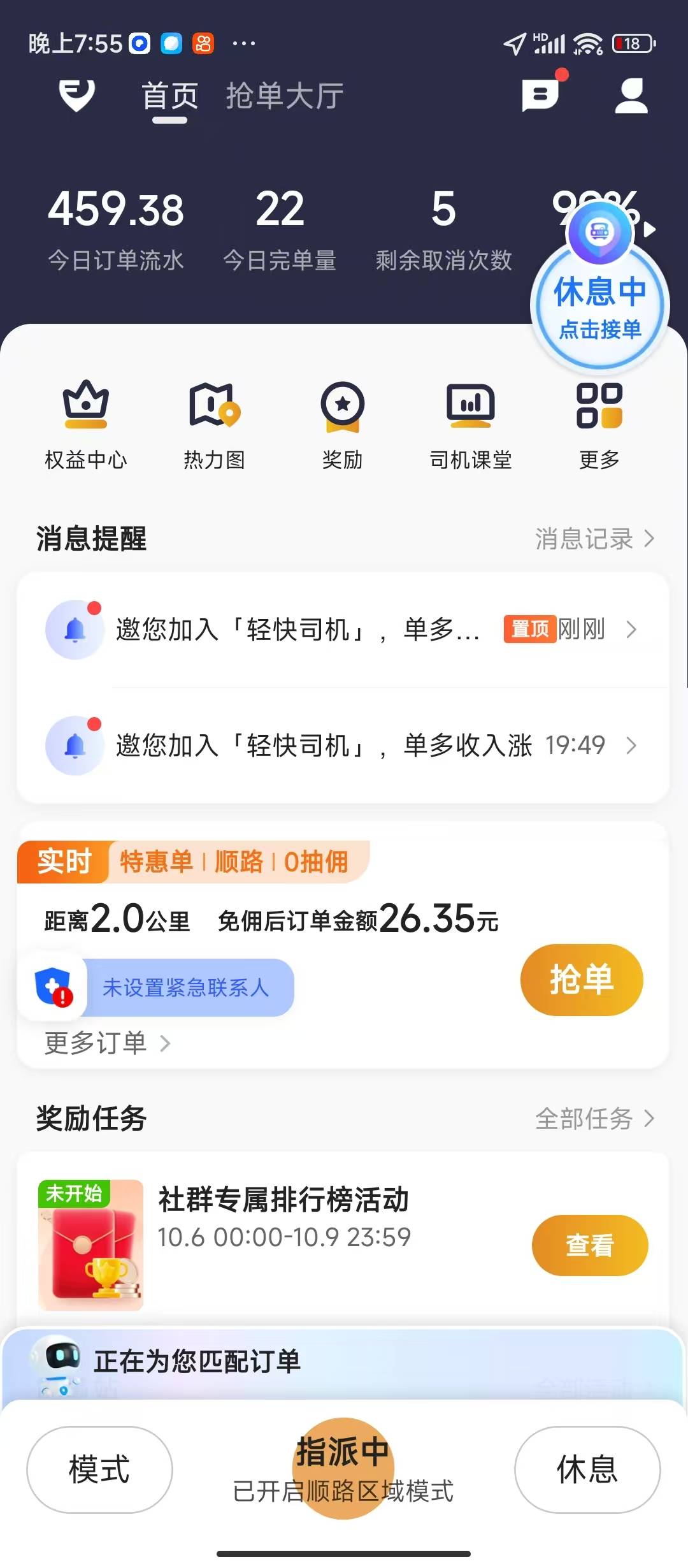Image resolution: width=688 pixels, height=1568 pixels.
Task: Tap 查看 for 社群专属排行榜活动
Action: coord(589,1245)
